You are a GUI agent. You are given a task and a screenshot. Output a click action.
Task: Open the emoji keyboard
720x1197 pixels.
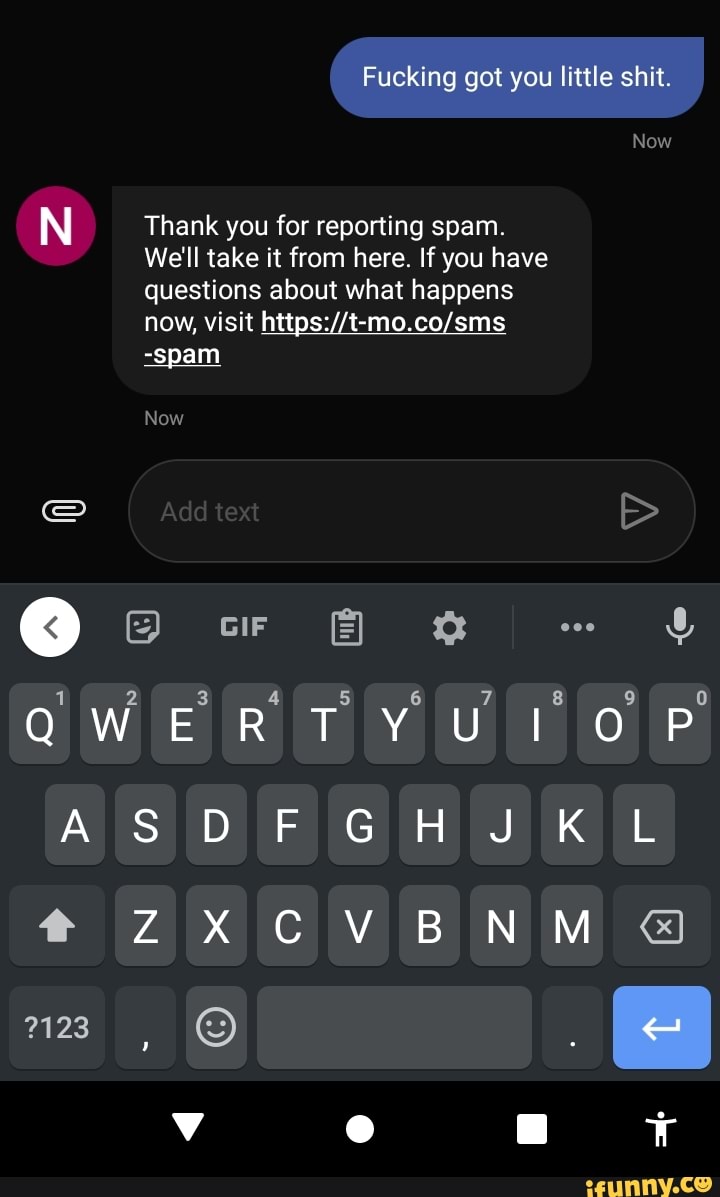click(216, 1027)
